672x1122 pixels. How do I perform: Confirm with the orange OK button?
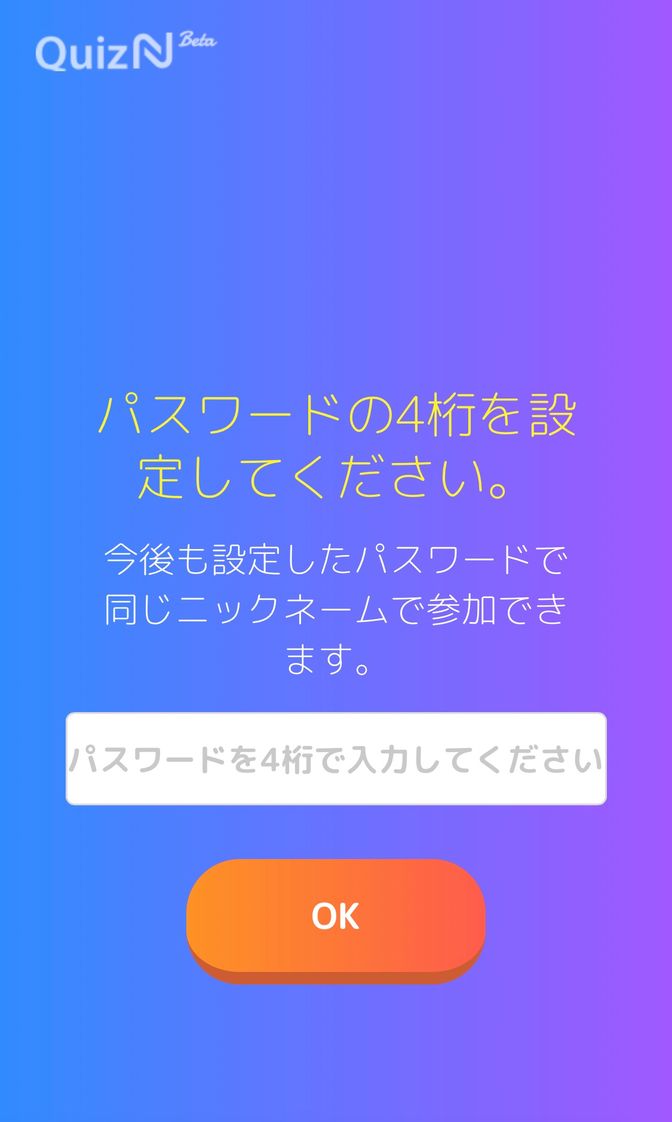click(x=336, y=920)
